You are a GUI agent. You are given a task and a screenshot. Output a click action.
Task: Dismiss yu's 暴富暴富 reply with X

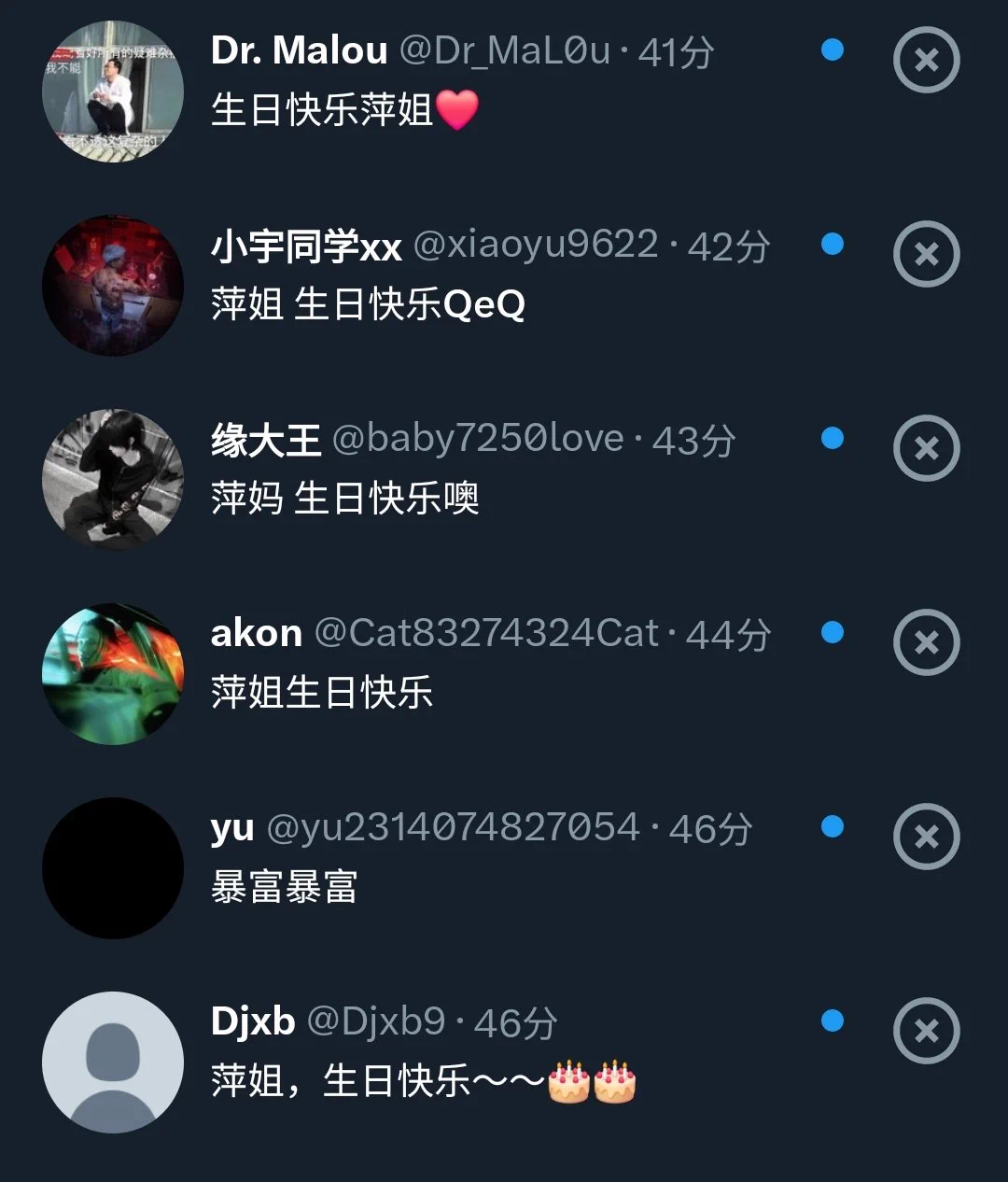pyautogui.click(x=926, y=837)
